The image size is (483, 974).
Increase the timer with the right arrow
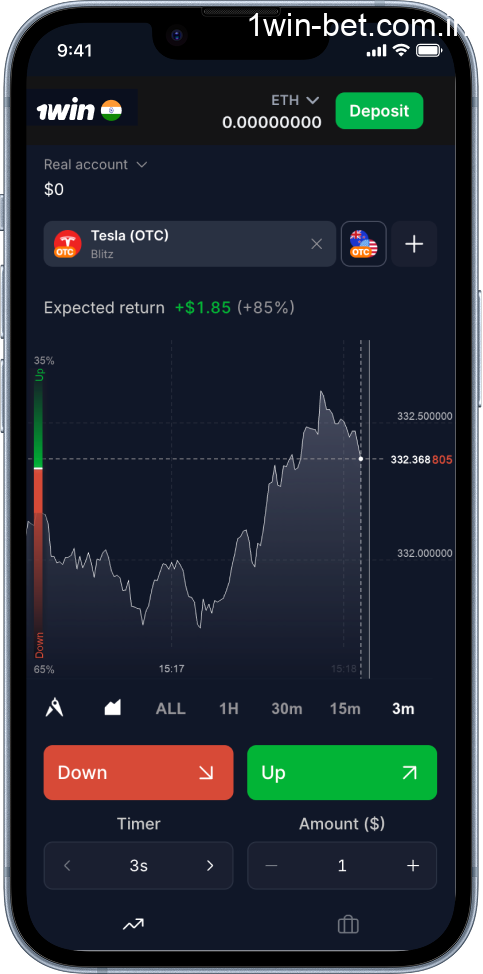(x=210, y=865)
